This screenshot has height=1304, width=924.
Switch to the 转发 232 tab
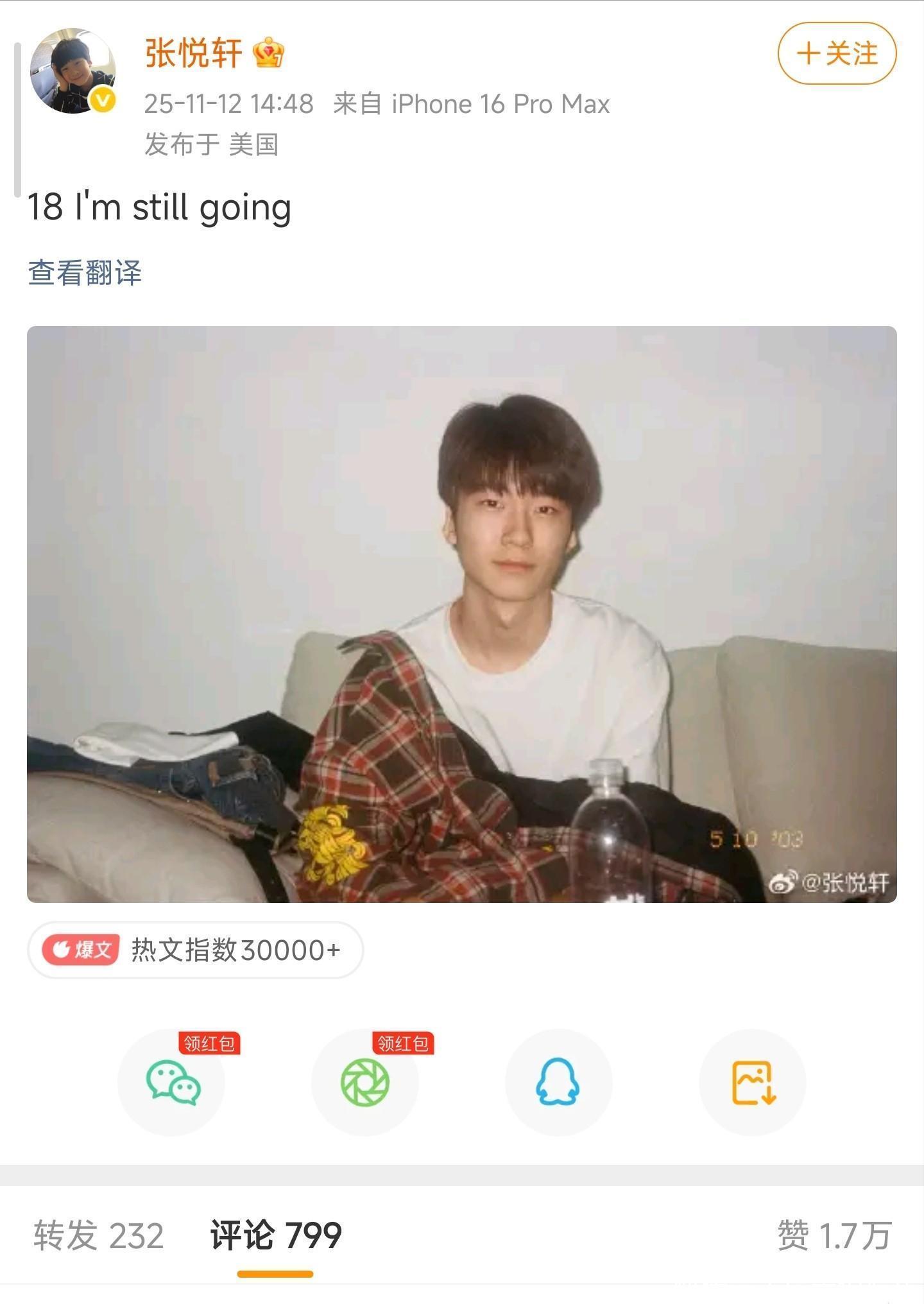(x=99, y=1235)
